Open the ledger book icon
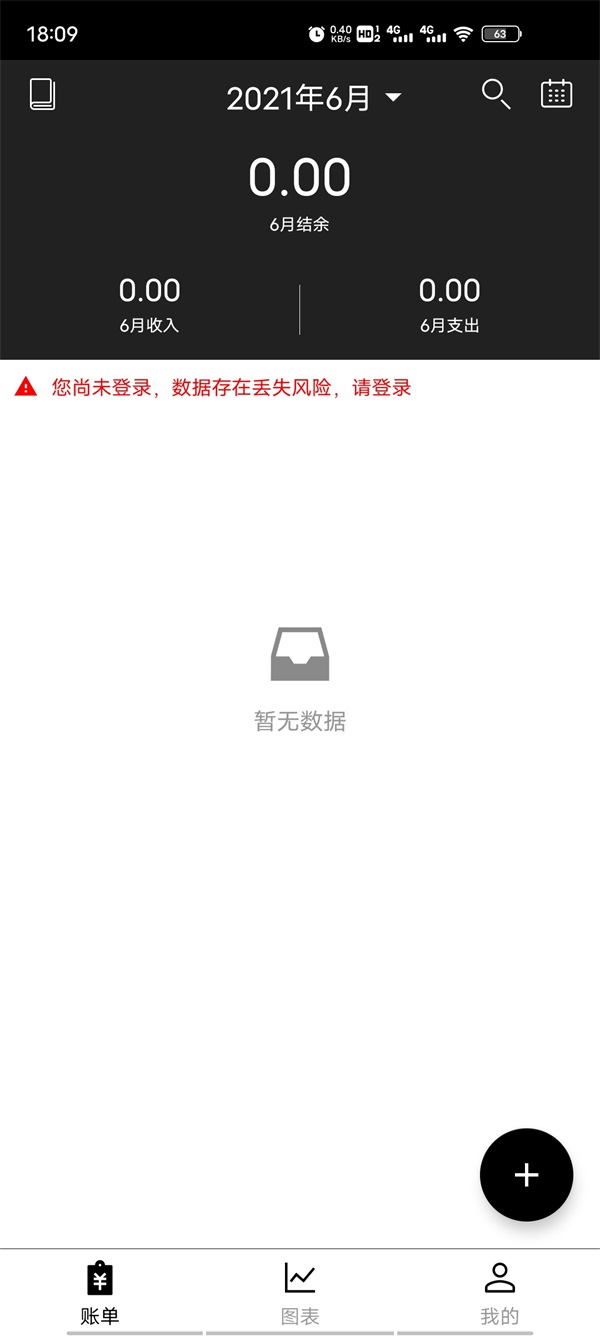Viewport: 600px width, 1337px height. pos(42,95)
